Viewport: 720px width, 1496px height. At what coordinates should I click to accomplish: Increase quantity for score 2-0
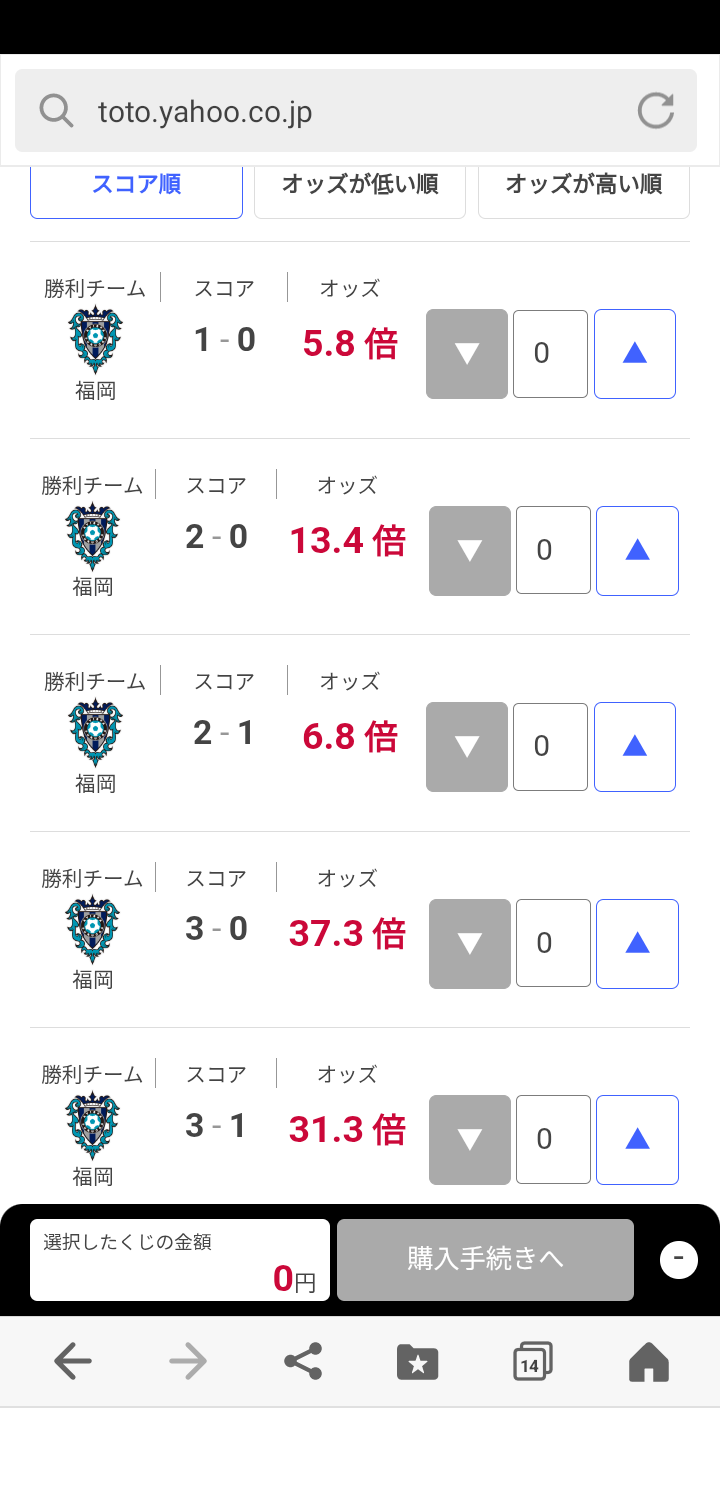[x=637, y=550]
